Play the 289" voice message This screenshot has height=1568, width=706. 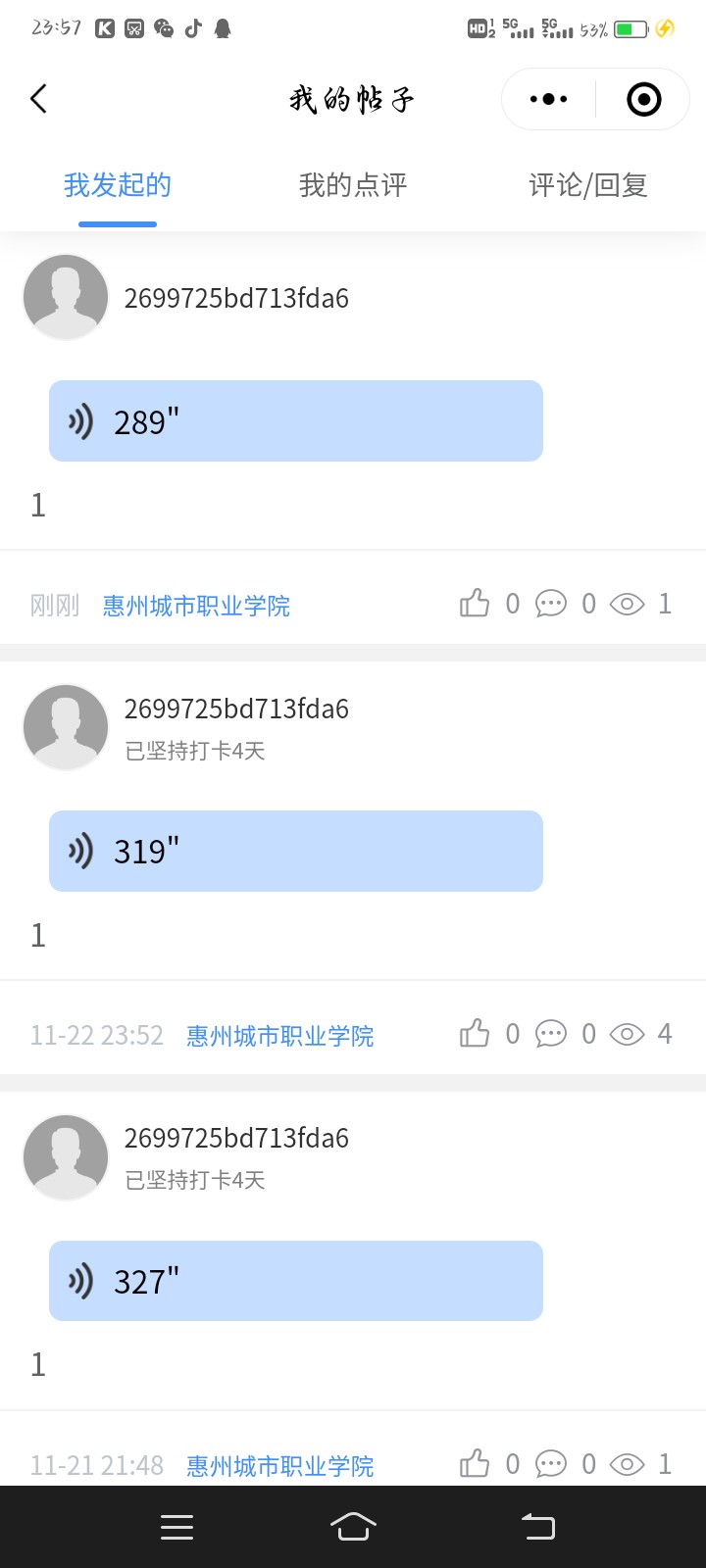[x=296, y=421]
